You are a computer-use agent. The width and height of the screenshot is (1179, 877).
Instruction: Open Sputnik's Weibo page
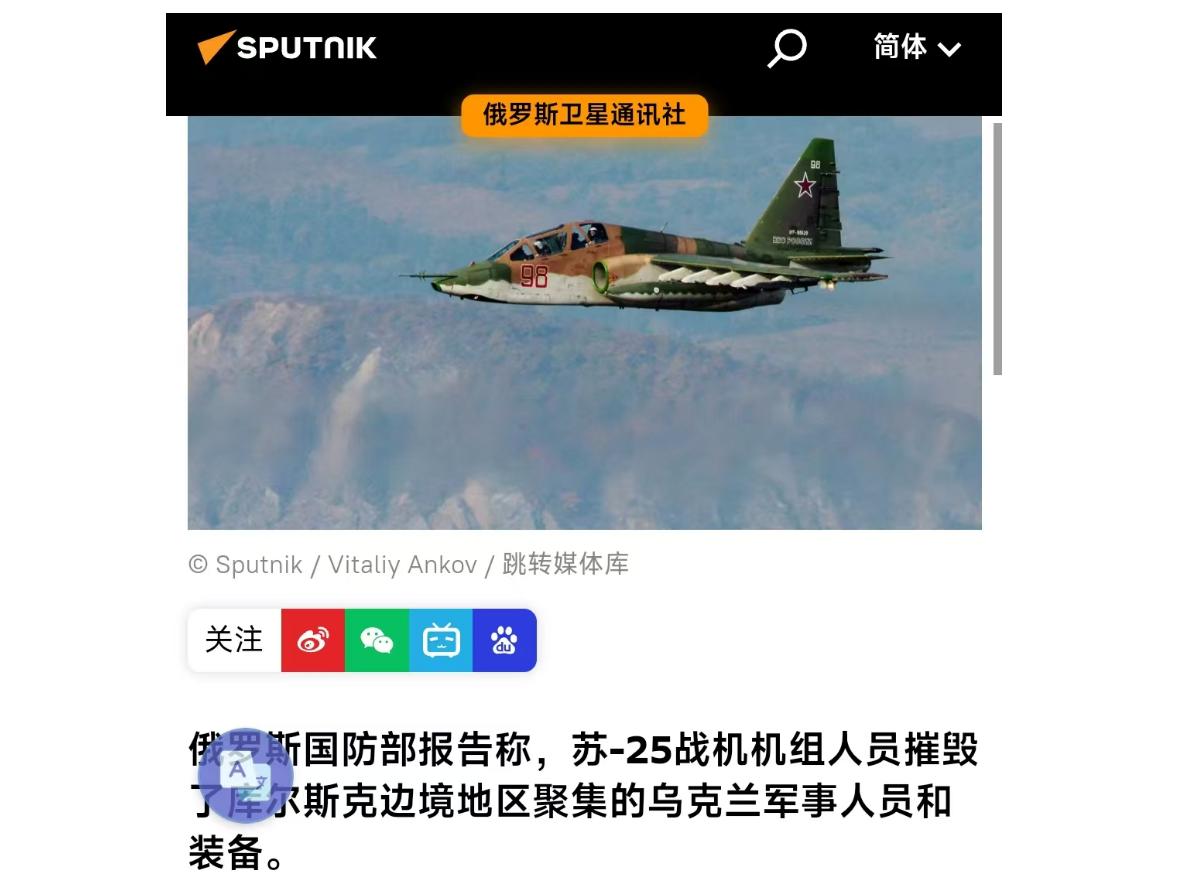click(313, 640)
